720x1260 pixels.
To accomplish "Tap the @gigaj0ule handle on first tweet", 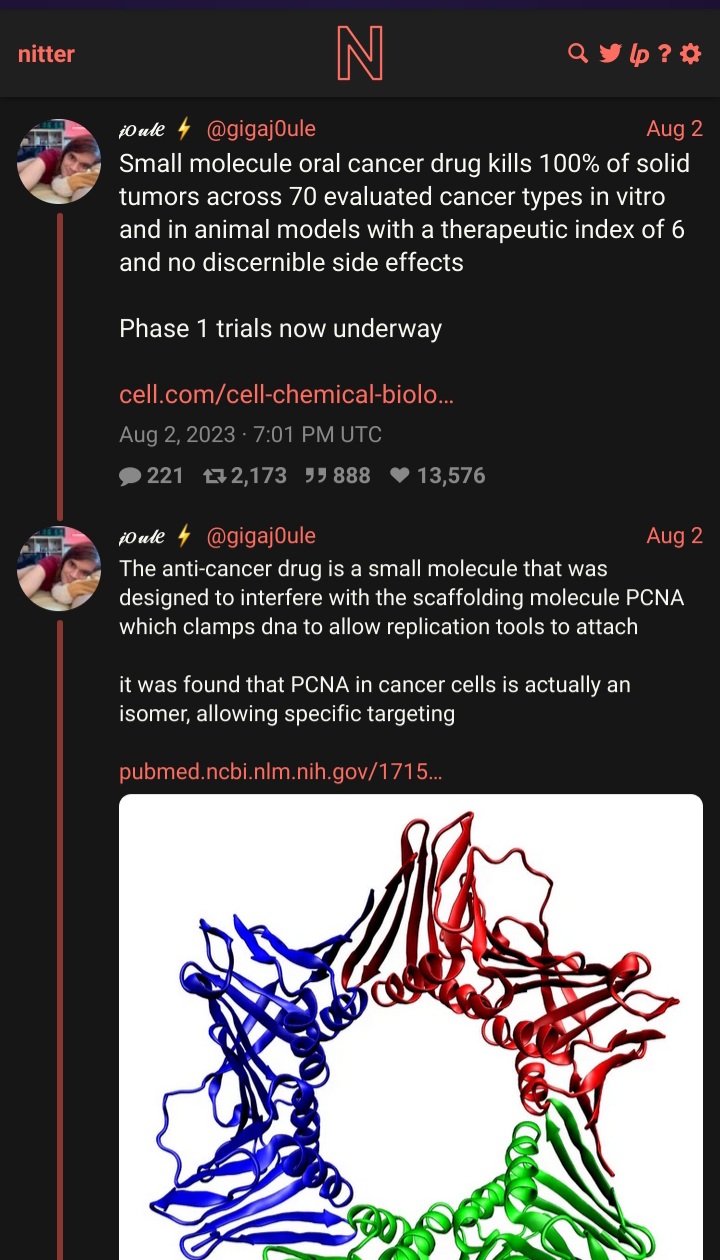I will point(260,129).
